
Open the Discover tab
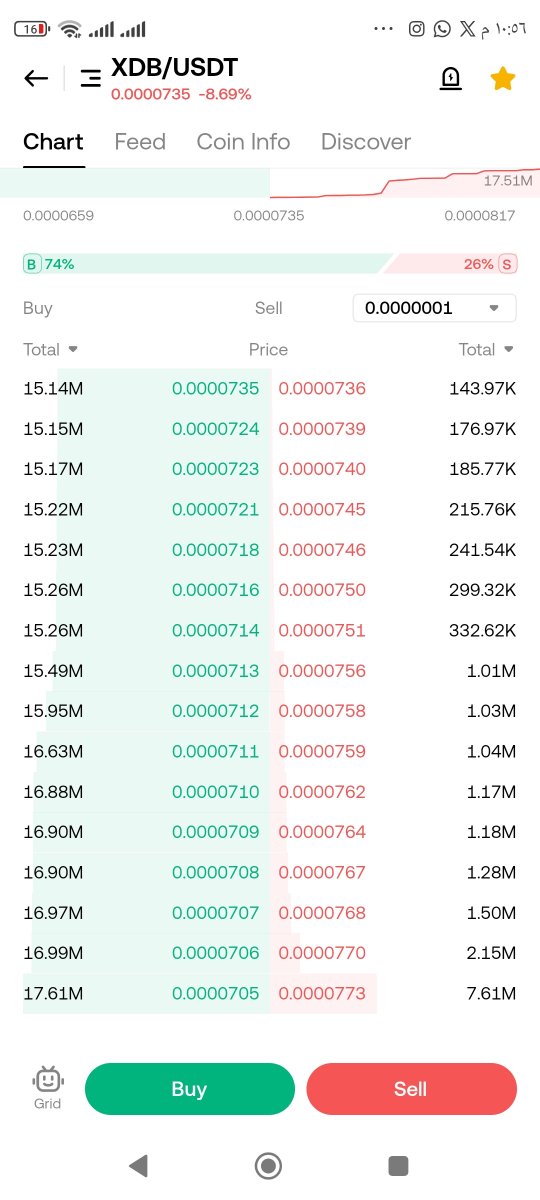click(366, 142)
